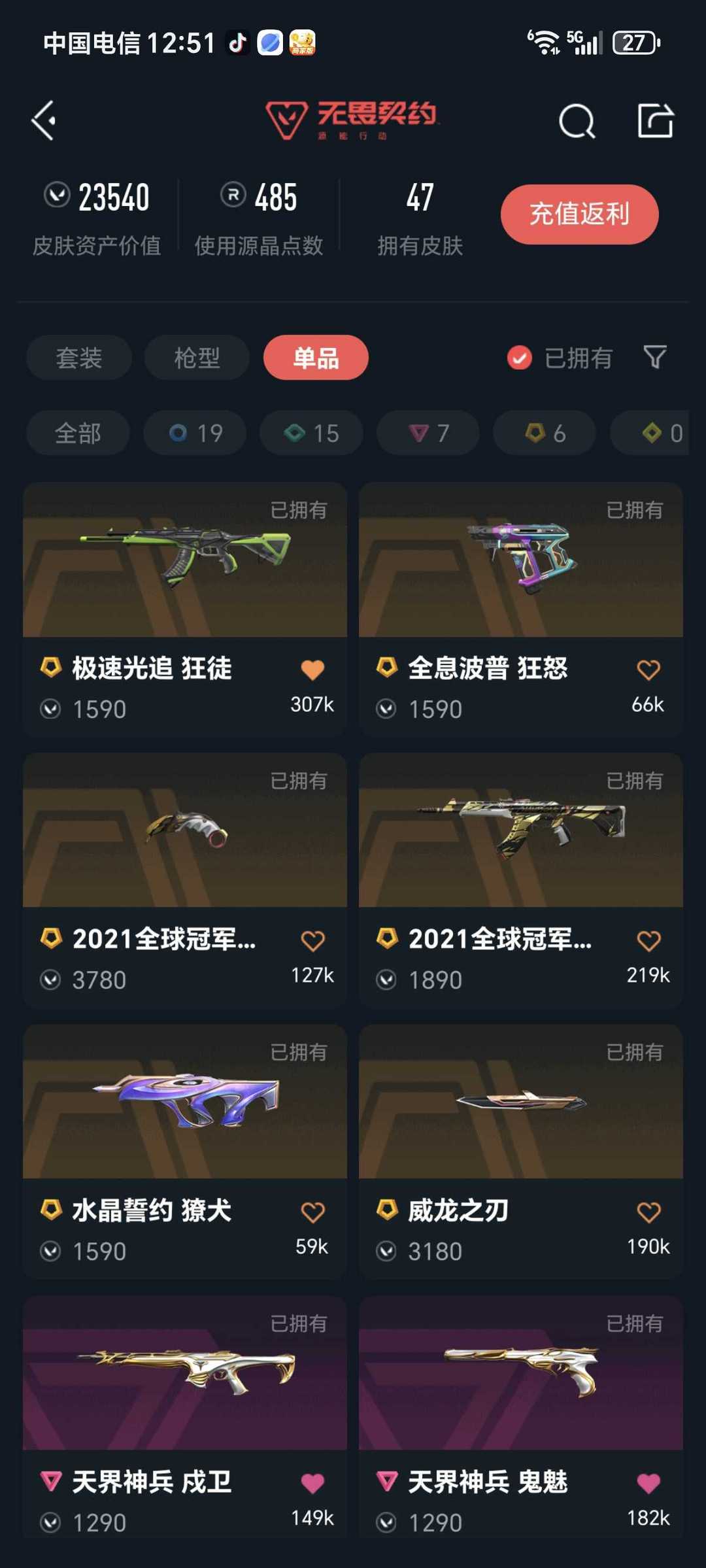Select the 单品 tab
Viewport: 706px width, 1568px height.
pyautogui.click(x=316, y=358)
